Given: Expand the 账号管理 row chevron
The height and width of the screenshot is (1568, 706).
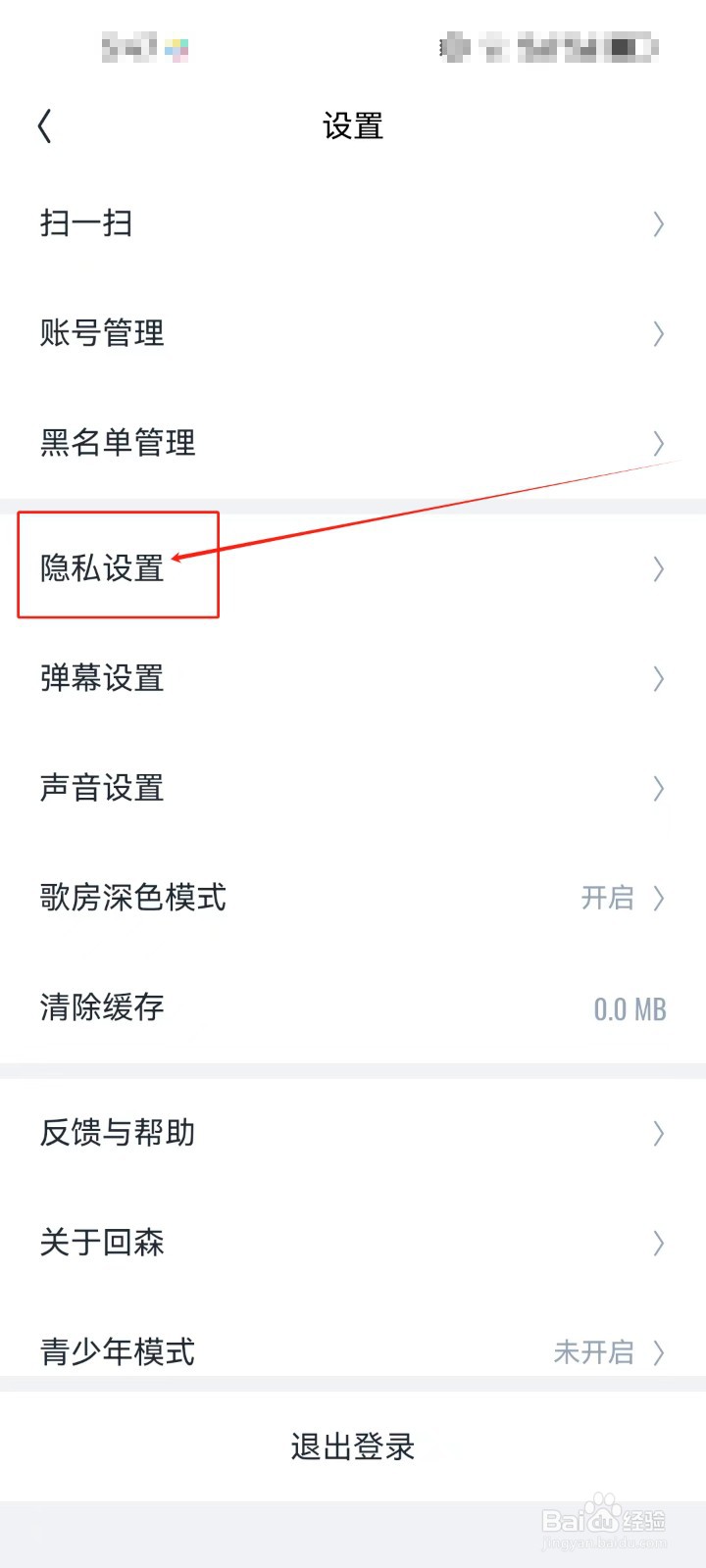Looking at the screenshot, I should (x=659, y=333).
